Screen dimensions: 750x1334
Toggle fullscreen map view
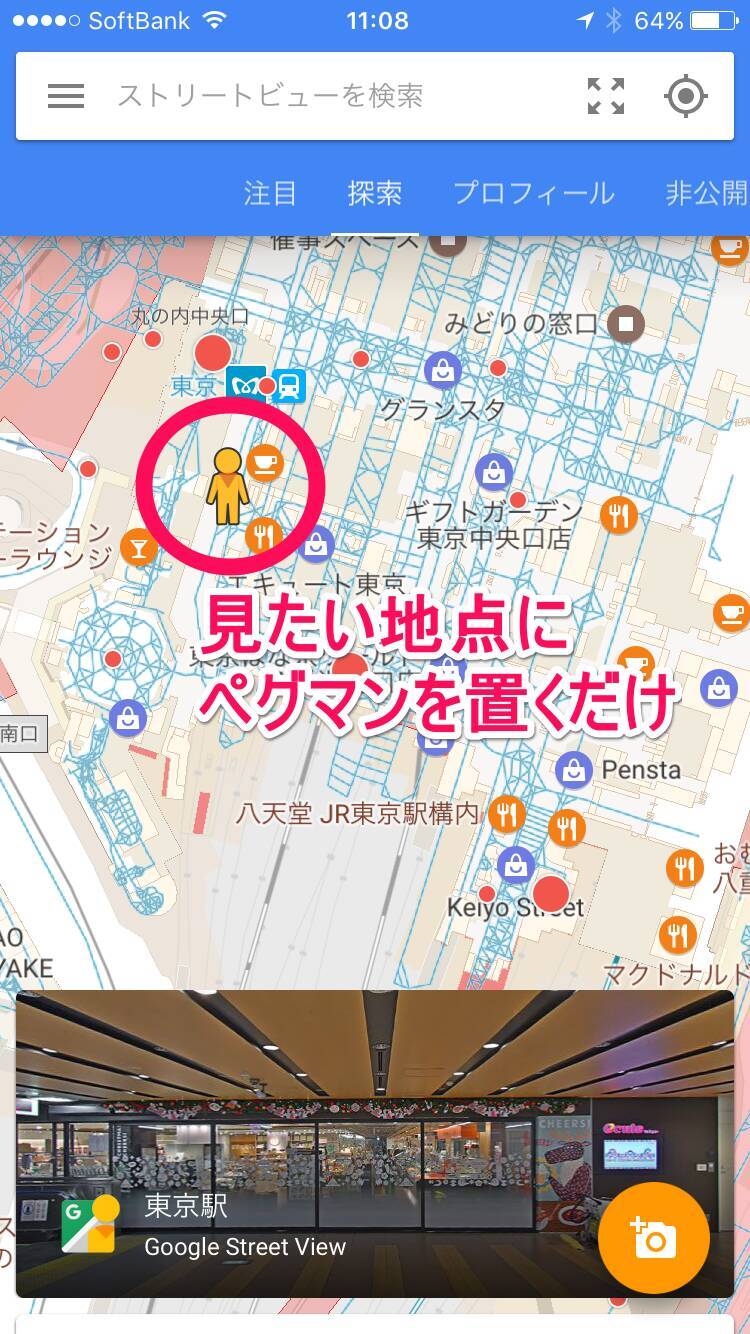[x=605, y=96]
